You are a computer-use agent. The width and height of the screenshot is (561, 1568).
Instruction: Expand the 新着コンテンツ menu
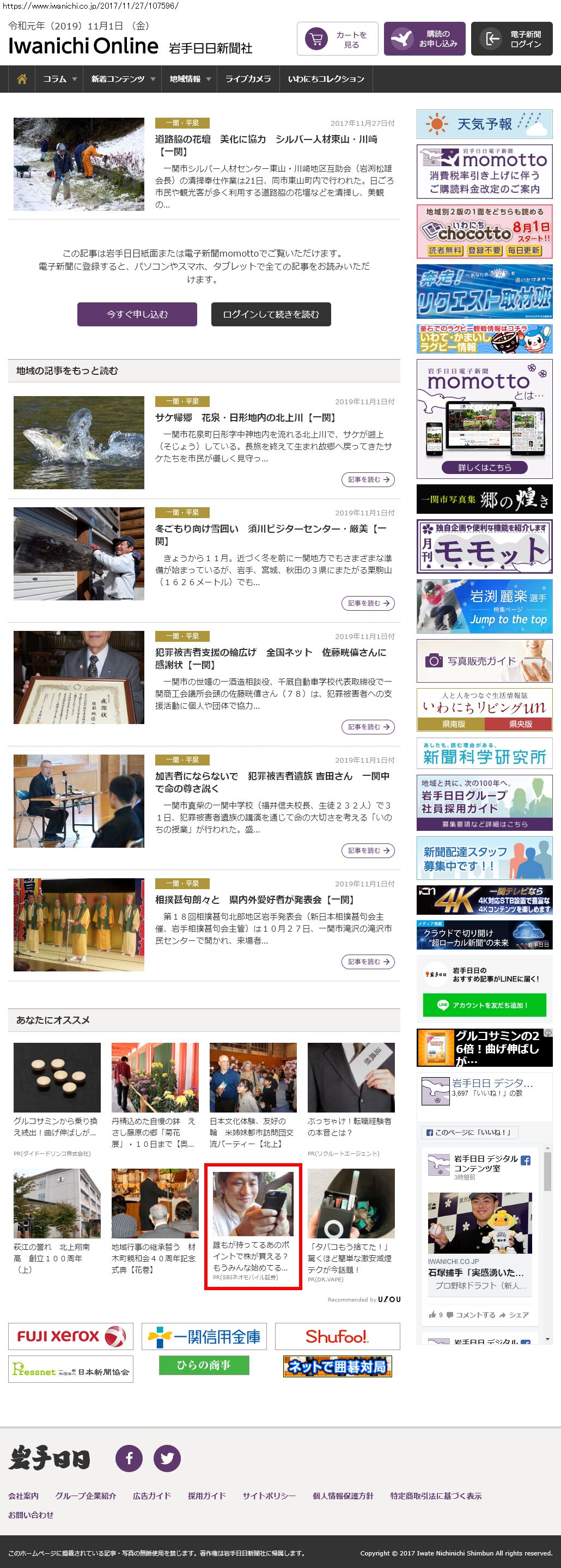(123, 79)
